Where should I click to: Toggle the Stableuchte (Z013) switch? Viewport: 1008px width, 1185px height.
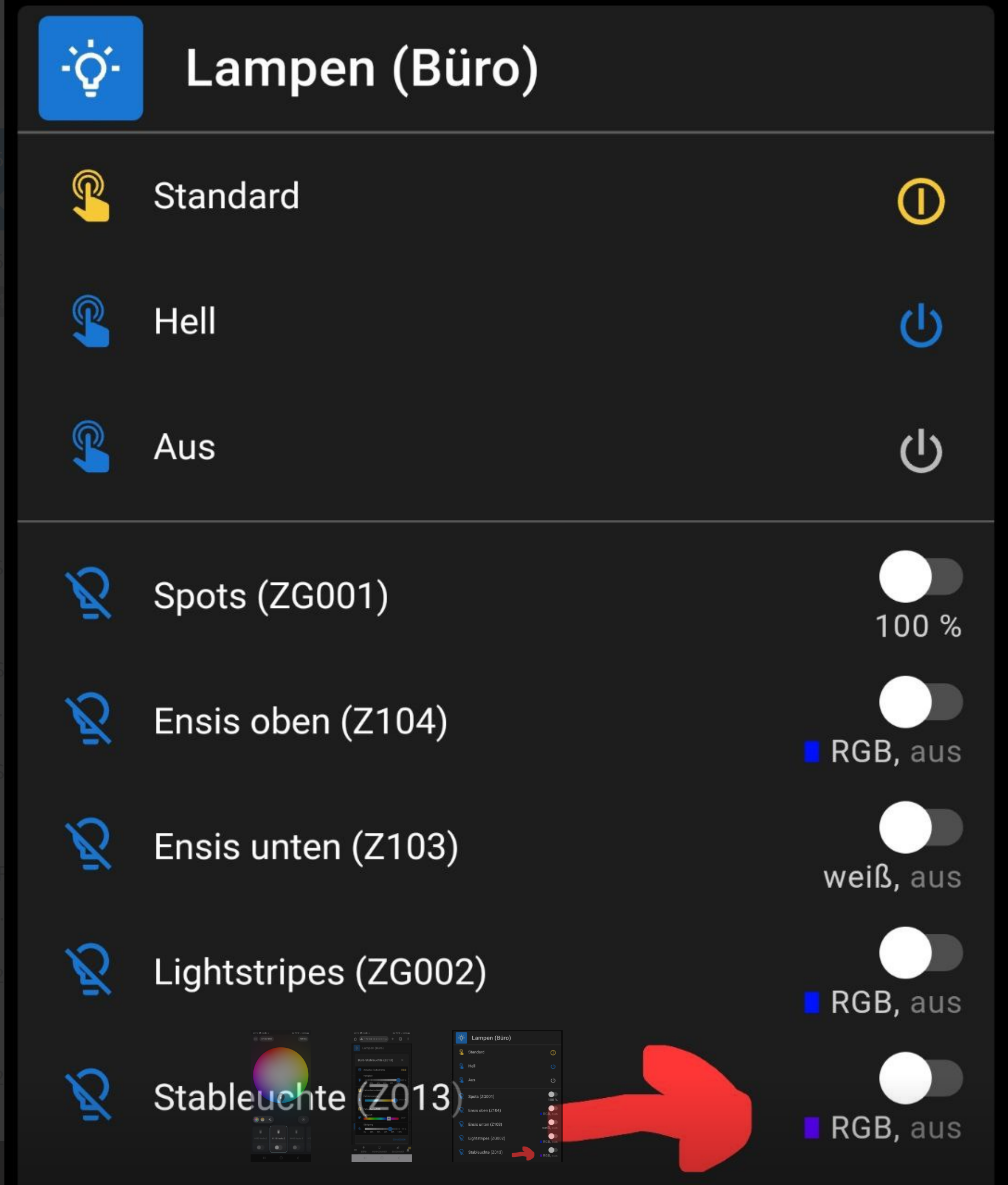(x=920, y=1078)
